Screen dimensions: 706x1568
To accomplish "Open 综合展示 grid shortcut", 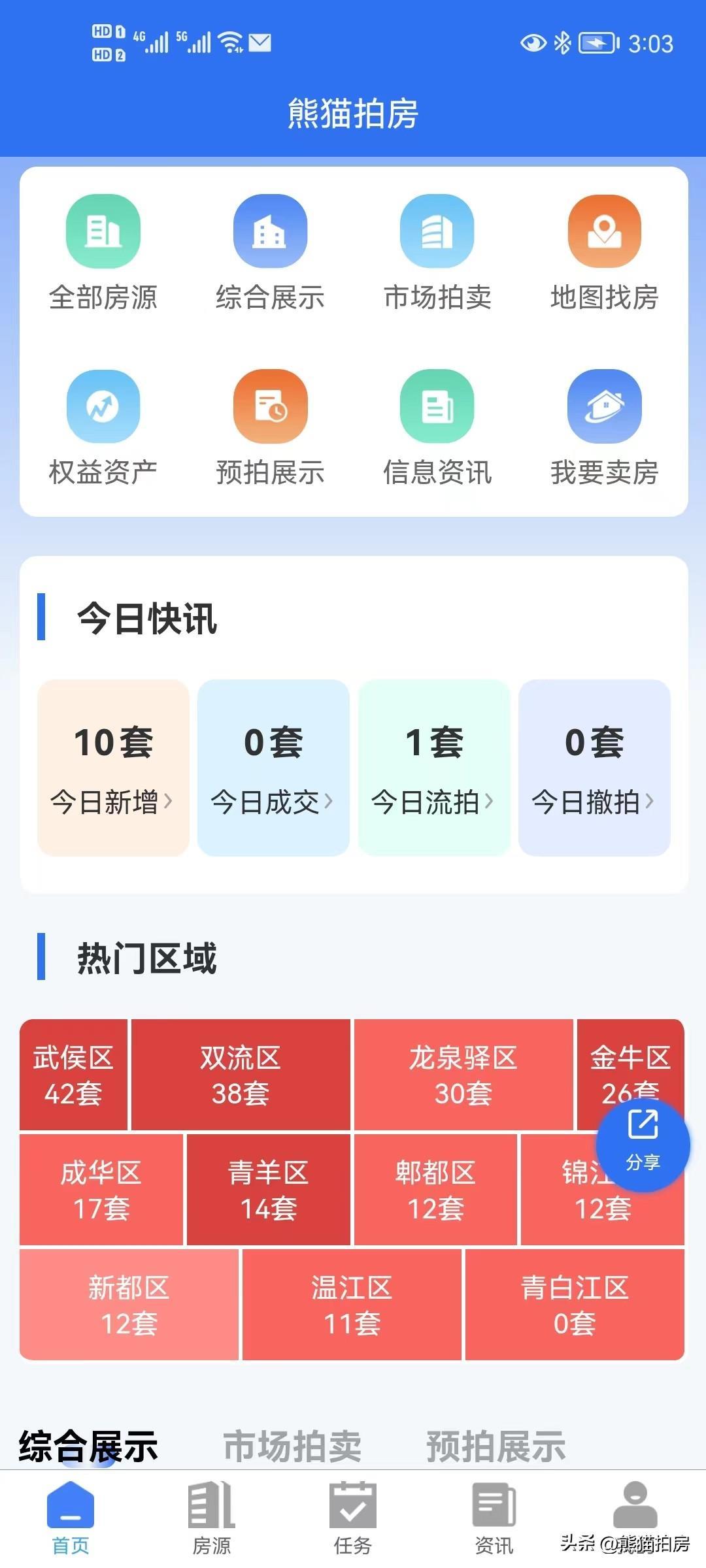I will point(270,252).
